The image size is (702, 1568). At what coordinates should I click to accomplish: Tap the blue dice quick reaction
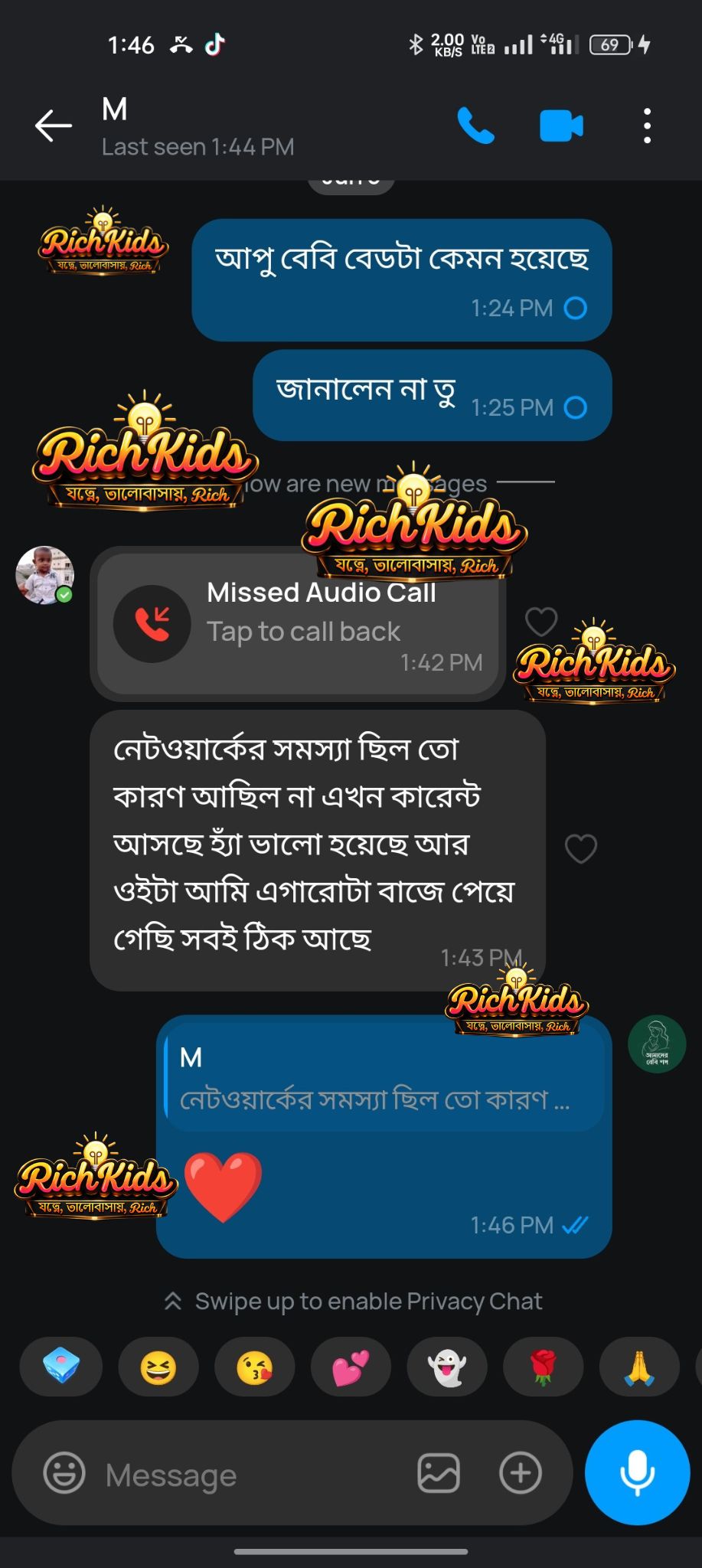61,1367
